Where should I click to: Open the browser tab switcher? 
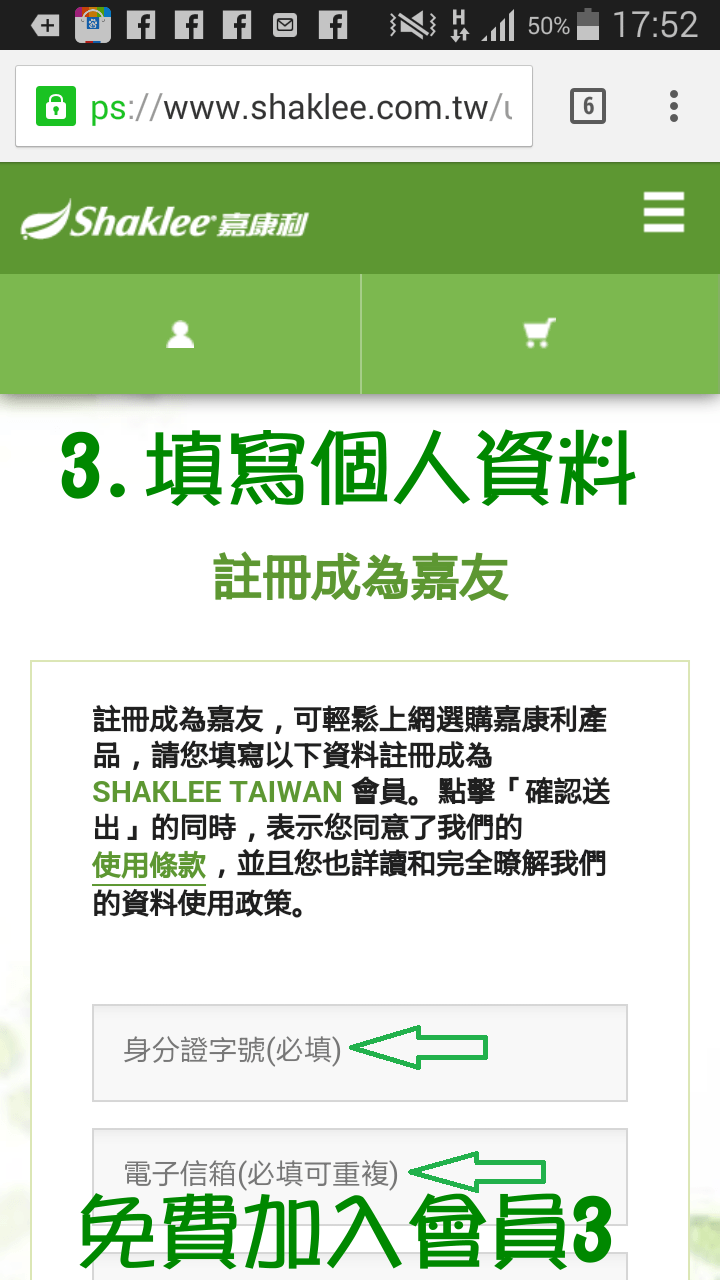(588, 106)
